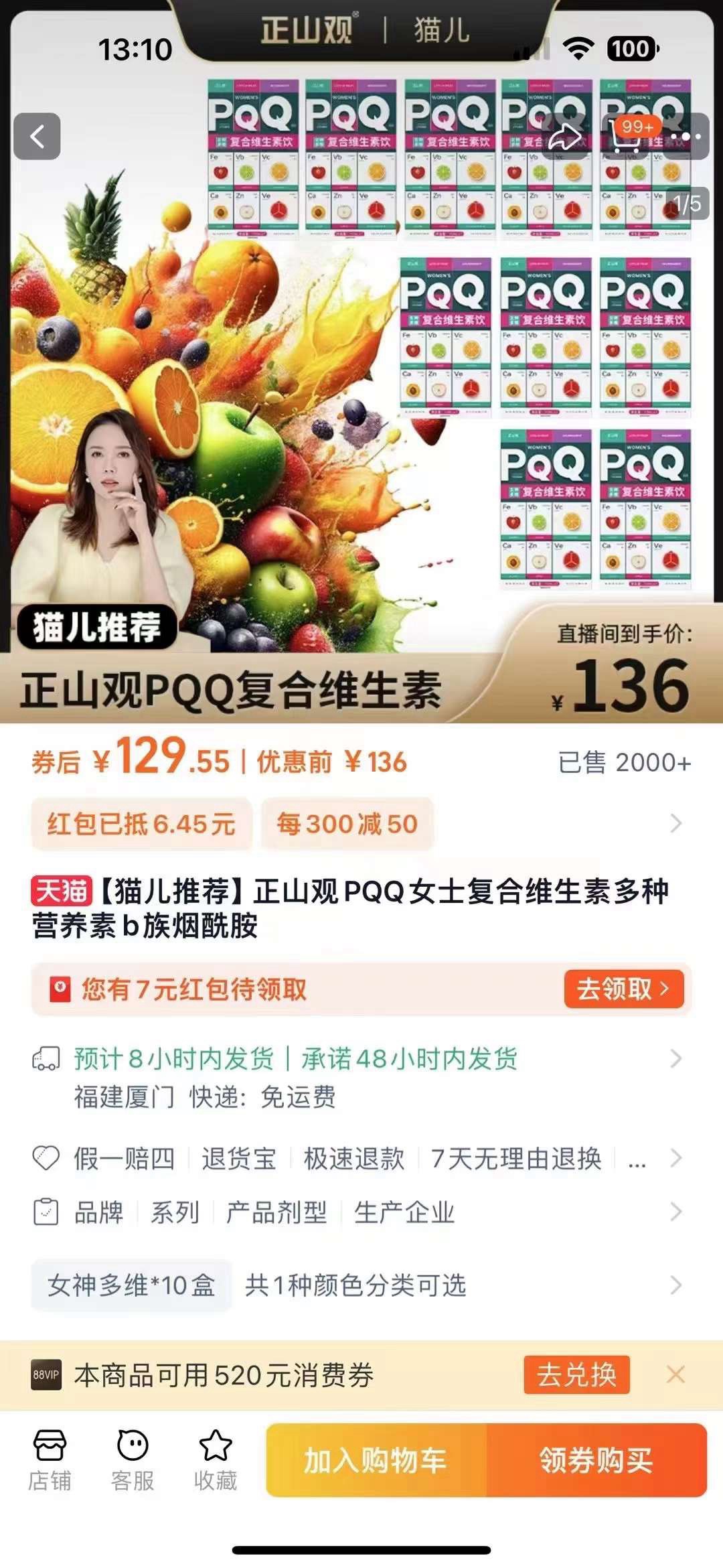Tap 加入购物车 to add to cart
Screen dimensions: 723x1568
coord(376,1460)
